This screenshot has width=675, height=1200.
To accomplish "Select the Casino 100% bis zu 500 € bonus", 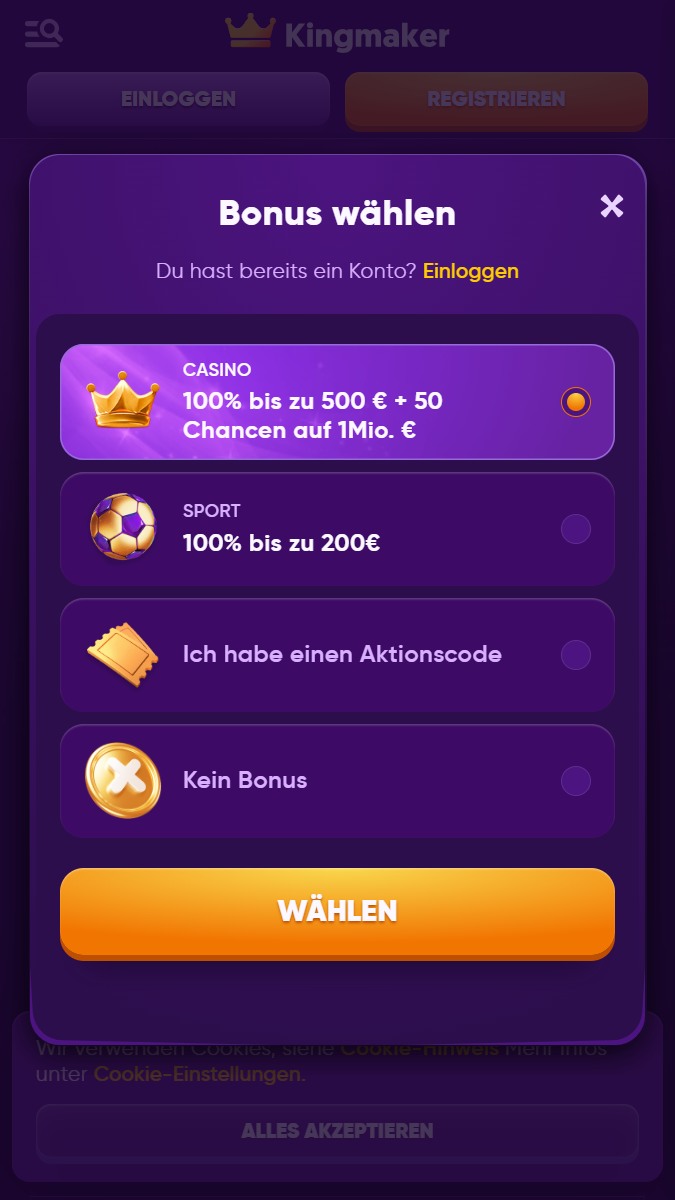I will [x=337, y=402].
